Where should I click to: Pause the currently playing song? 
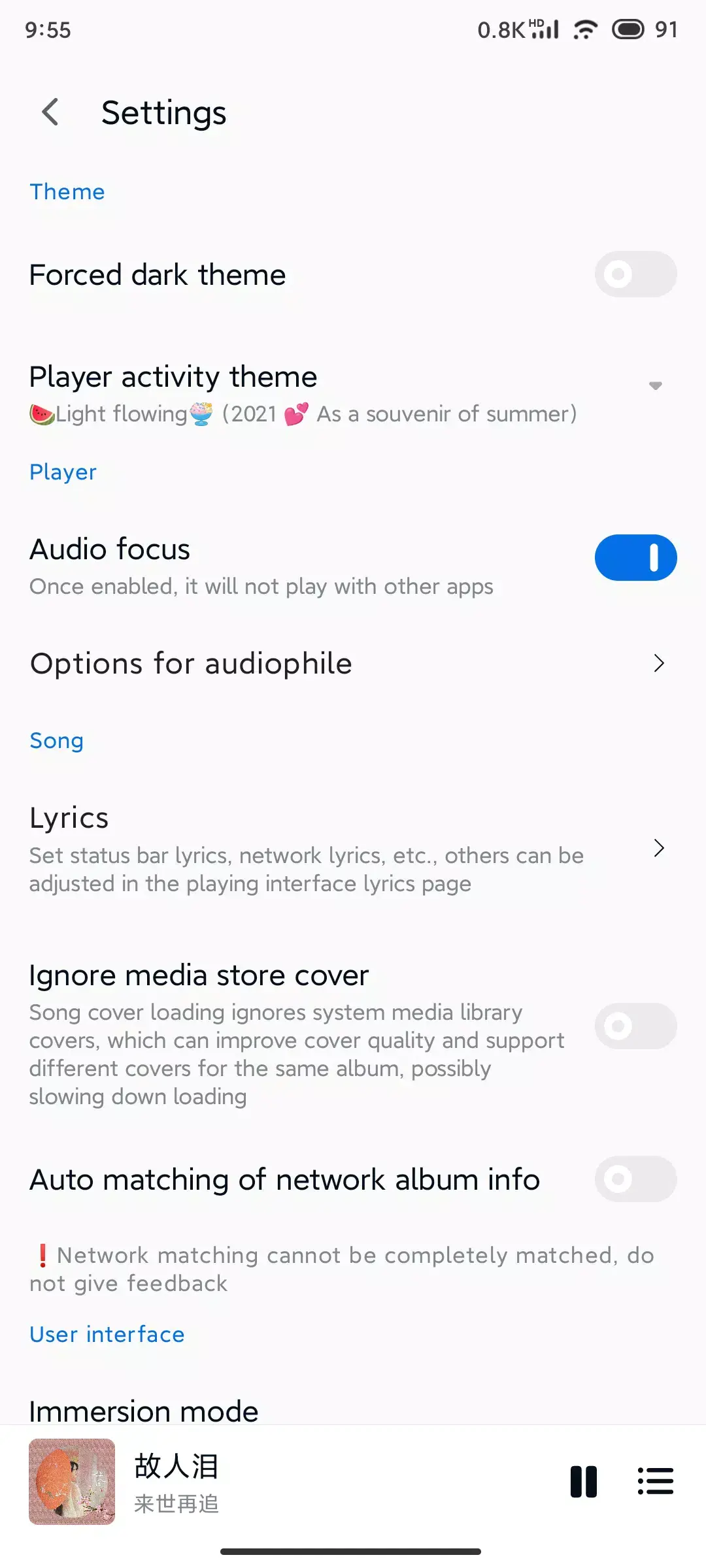coord(584,1482)
